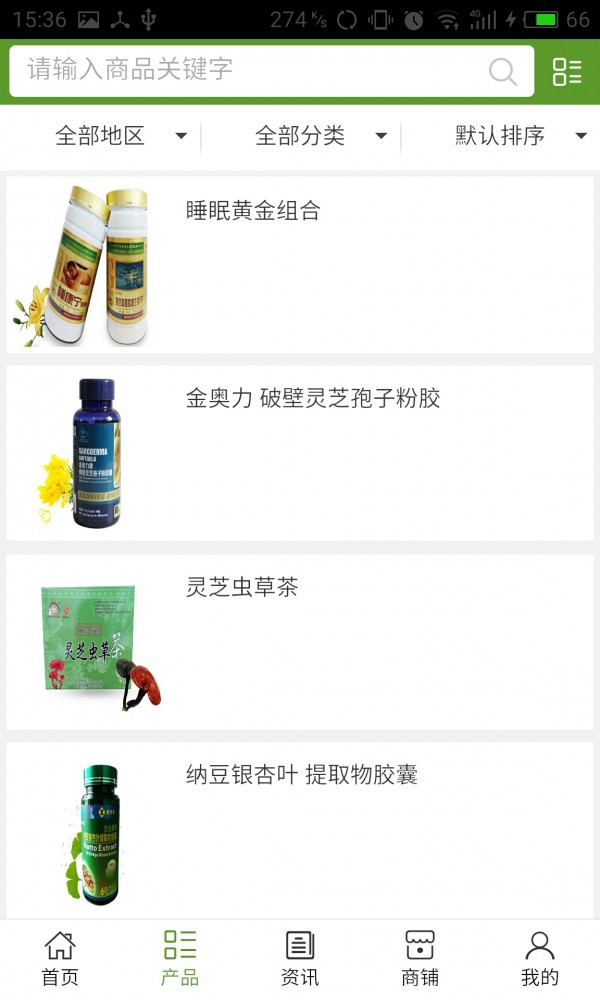
Task: Switch to the 我的 profile tab
Action: point(540,959)
